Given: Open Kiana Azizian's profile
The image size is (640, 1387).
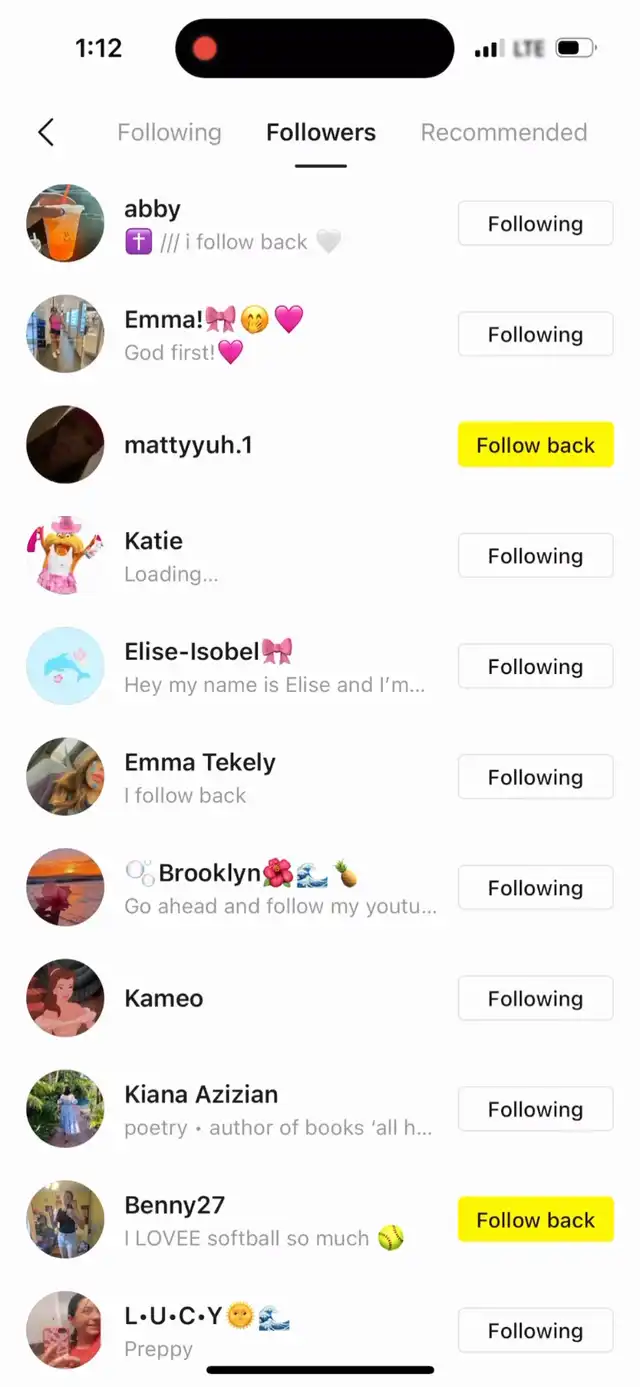Looking at the screenshot, I should click(x=320, y=1109).
